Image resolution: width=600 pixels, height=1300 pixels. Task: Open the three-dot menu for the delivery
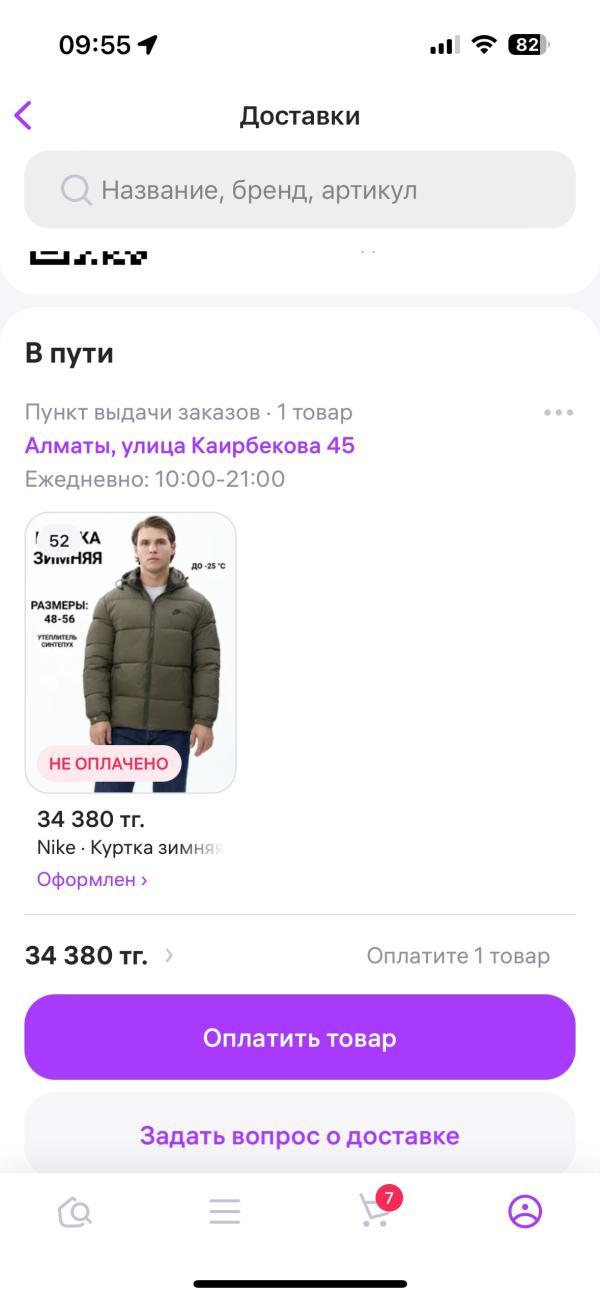(x=558, y=412)
